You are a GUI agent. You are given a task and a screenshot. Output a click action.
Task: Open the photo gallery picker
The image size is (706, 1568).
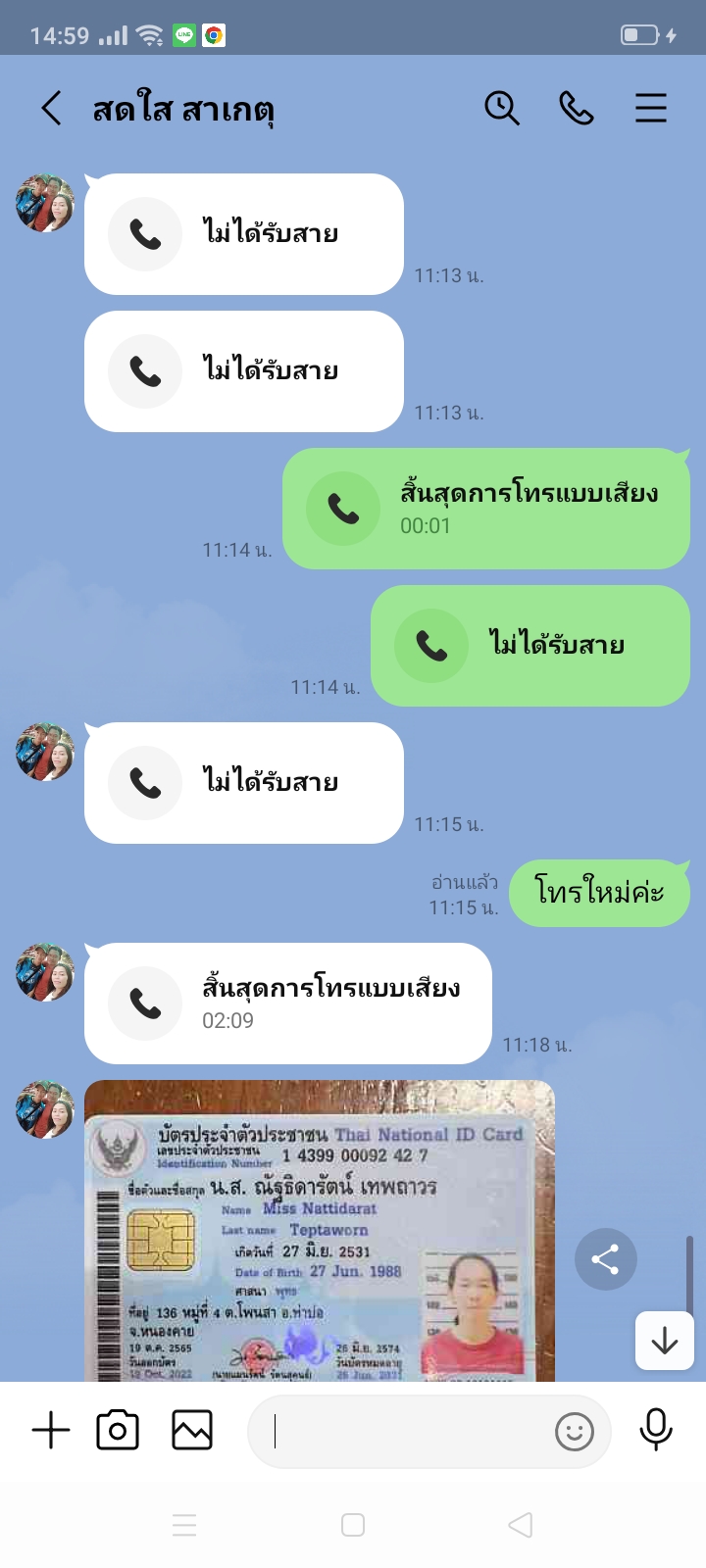coord(192,1431)
